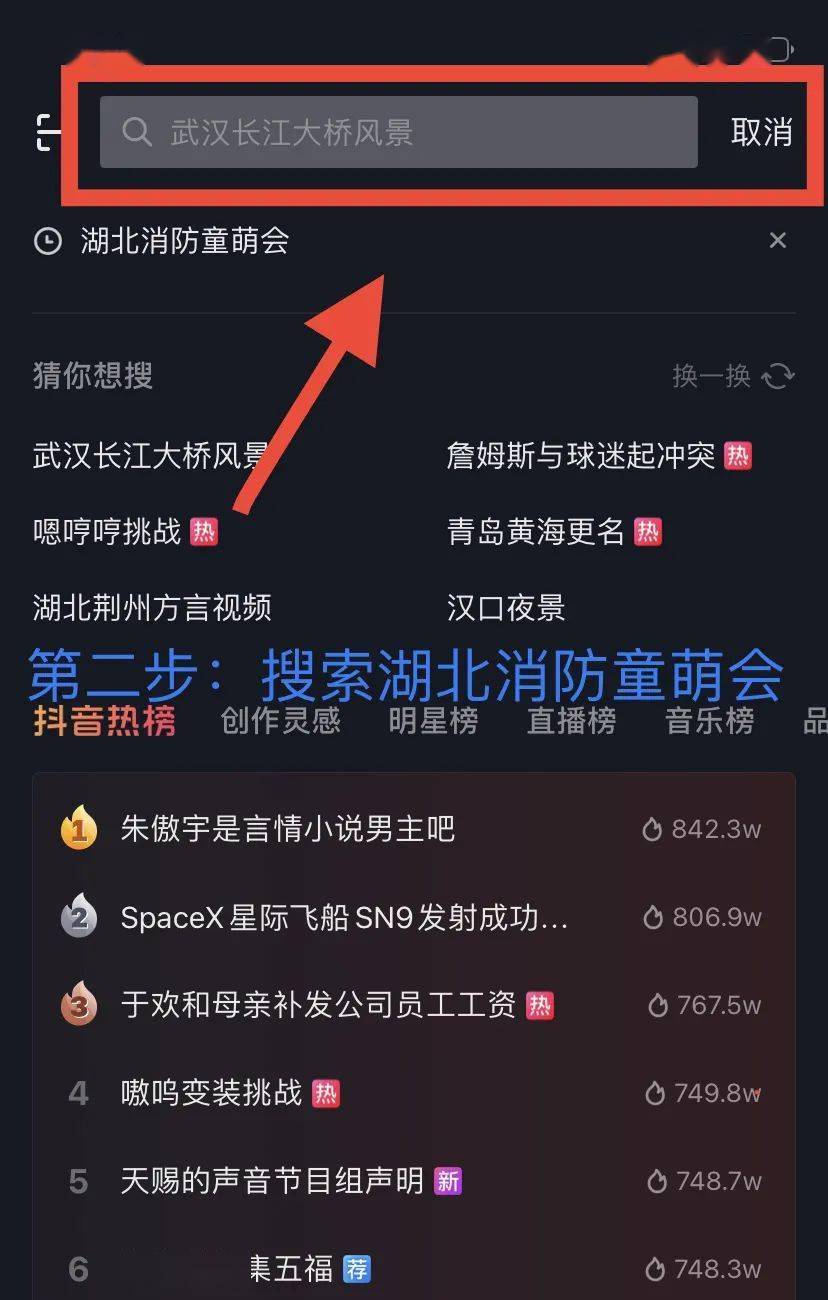Image resolution: width=828 pixels, height=1300 pixels.
Task: Tap the search field with 武汉长江大桥风景 hint
Action: [398, 132]
